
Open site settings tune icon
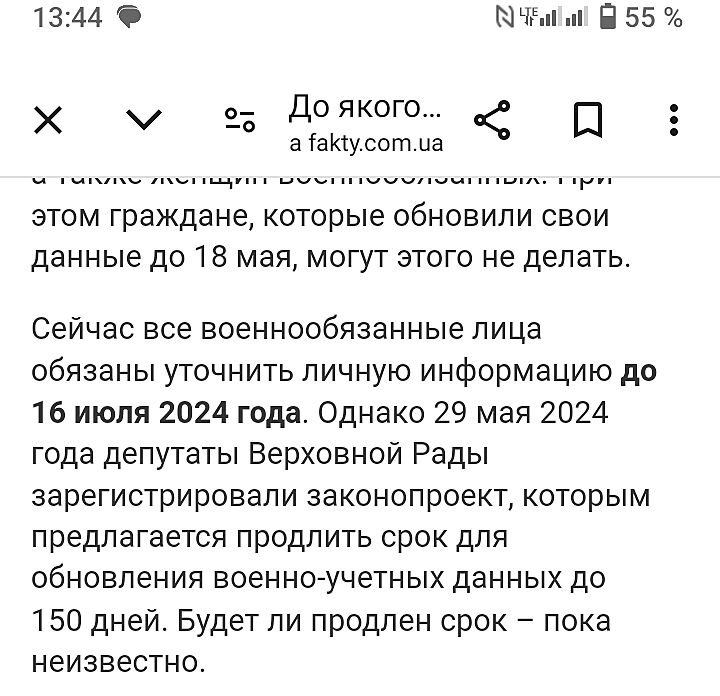click(240, 122)
